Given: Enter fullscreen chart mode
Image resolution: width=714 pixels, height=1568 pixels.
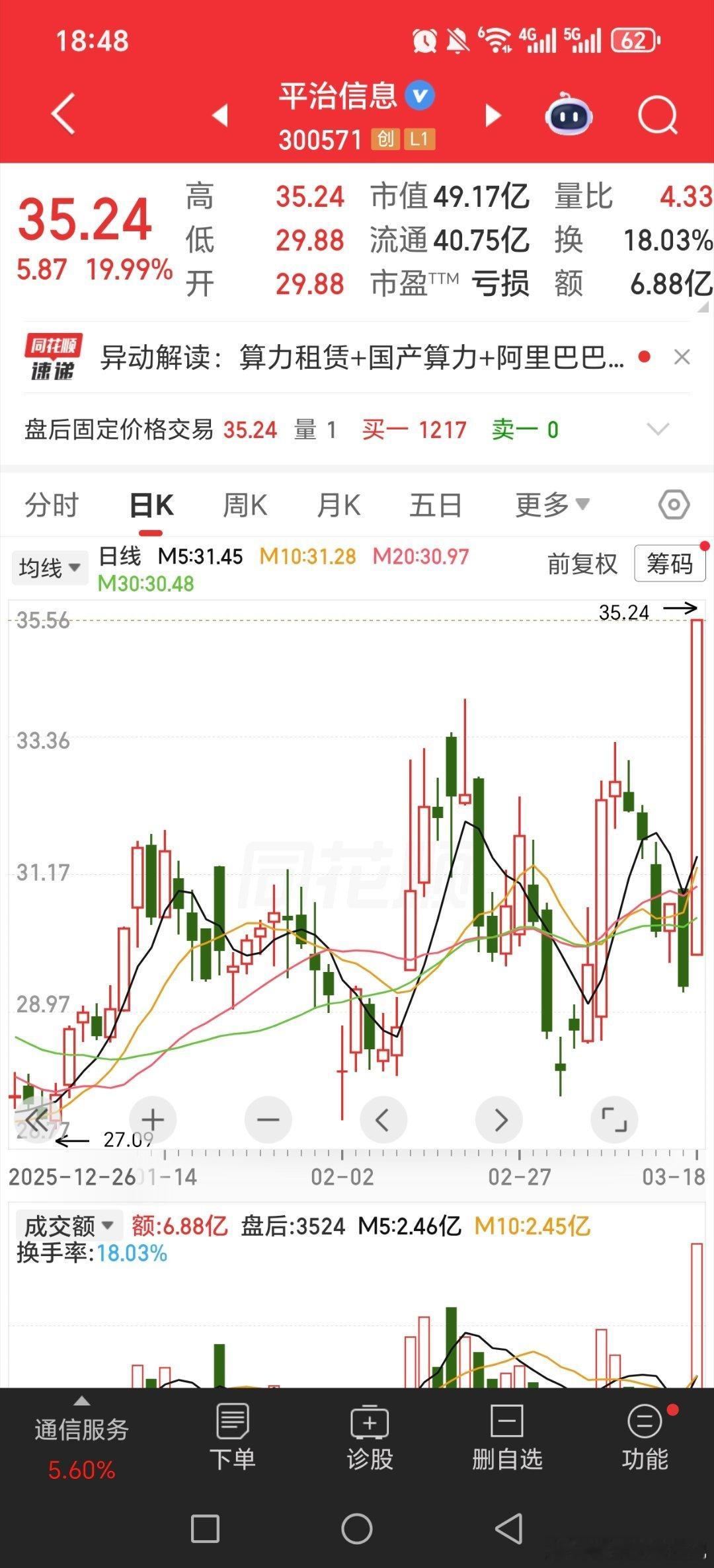Looking at the screenshot, I should (x=614, y=1119).
